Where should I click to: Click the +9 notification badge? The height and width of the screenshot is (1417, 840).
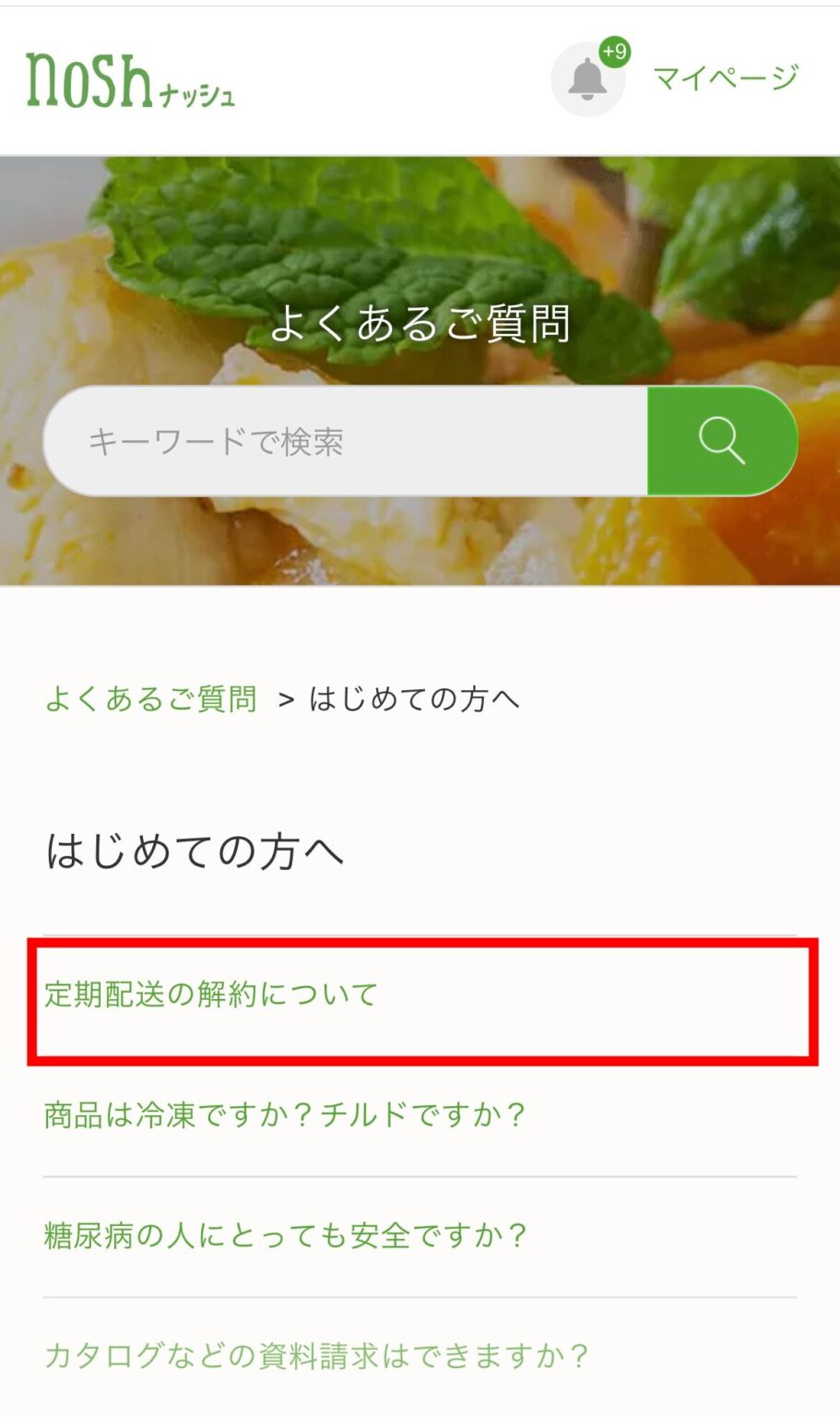pyautogui.click(x=613, y=54)
